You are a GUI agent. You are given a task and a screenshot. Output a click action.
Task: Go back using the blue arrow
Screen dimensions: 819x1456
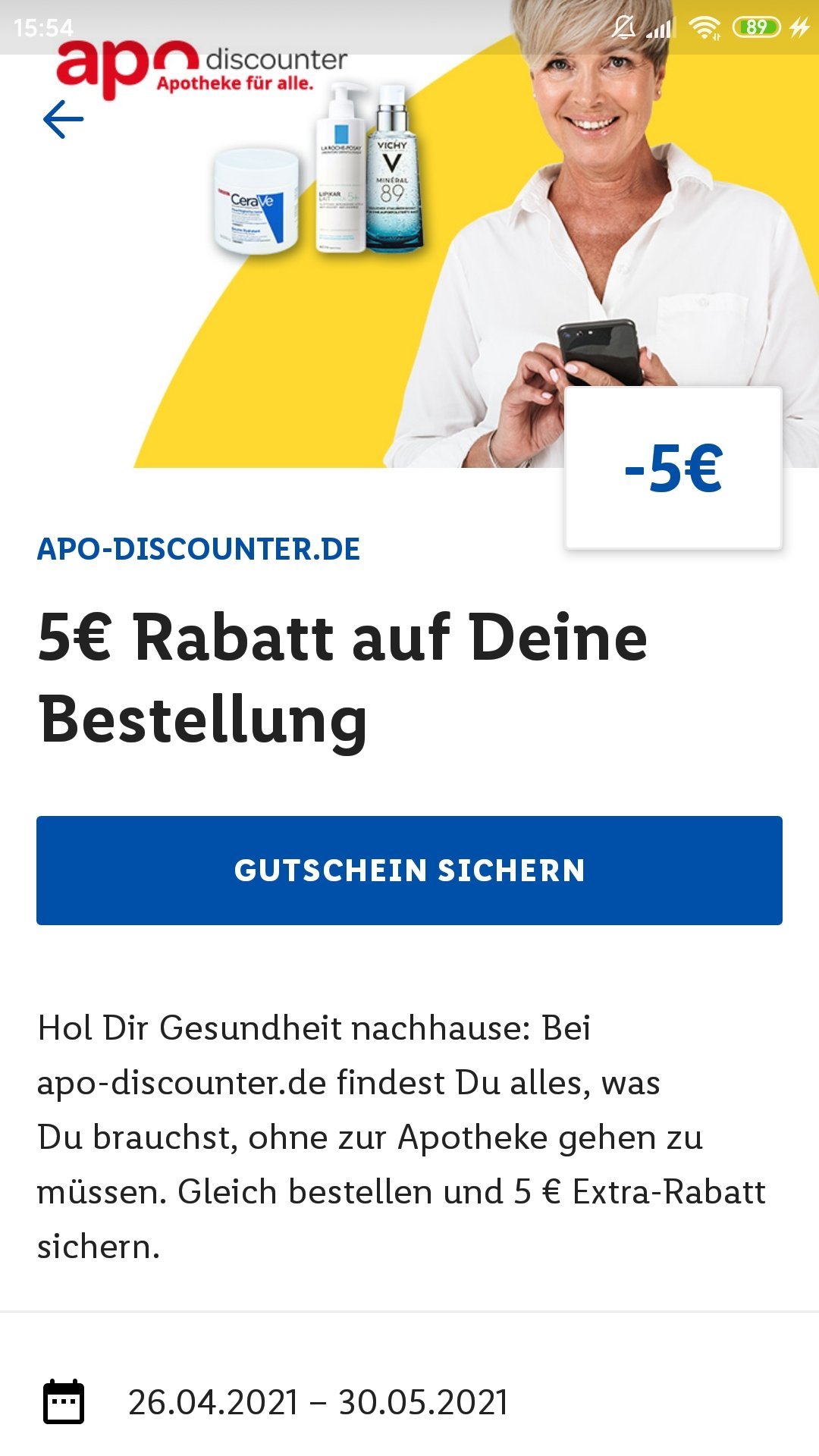coord(63,119)
